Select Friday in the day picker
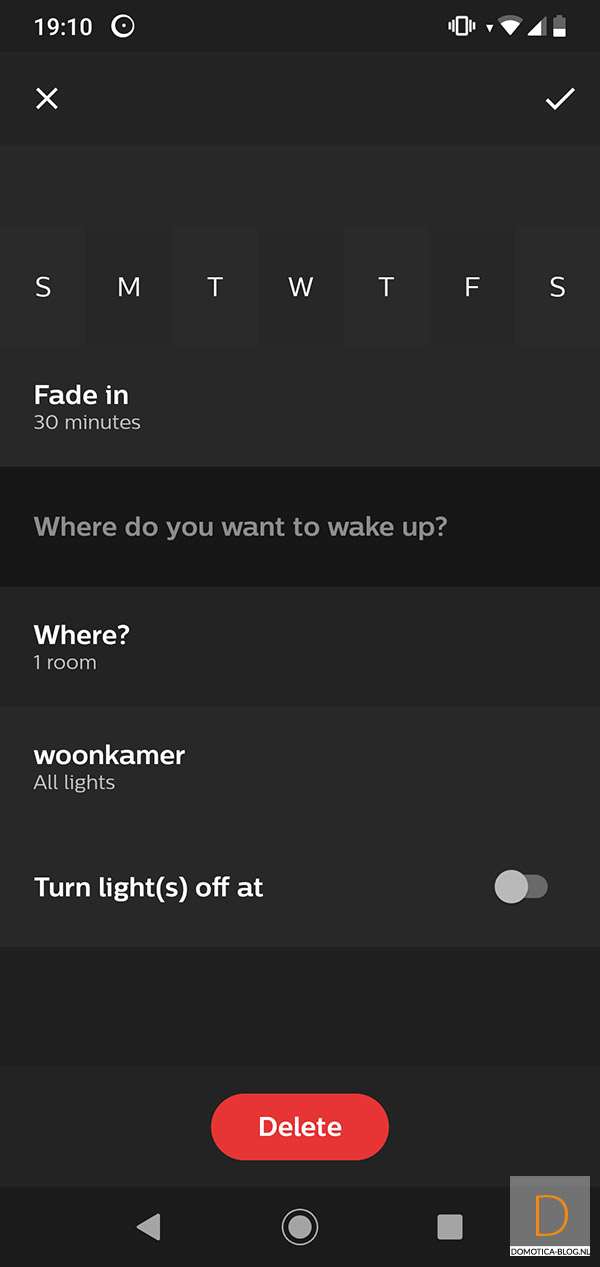 click(x=472, y=288)
